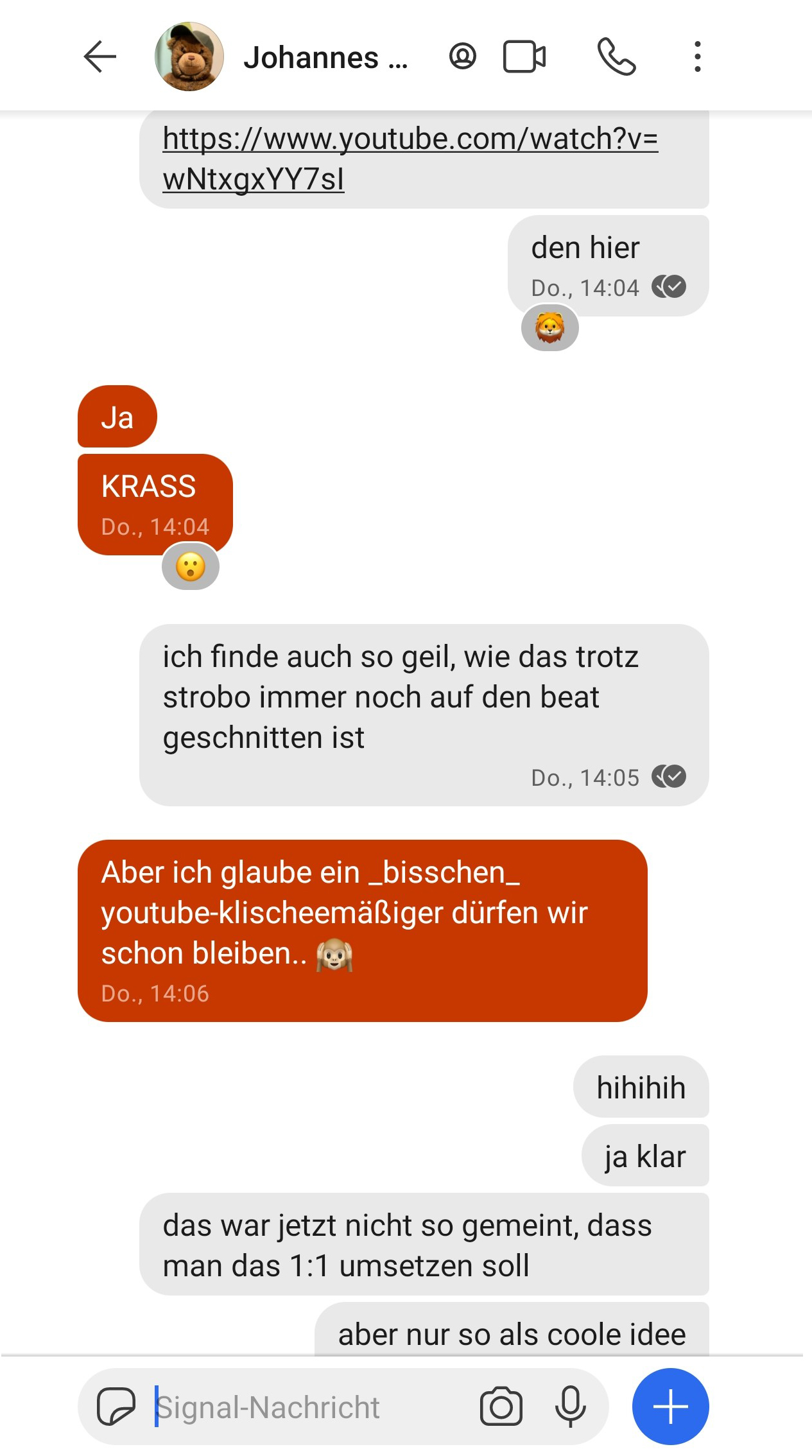View the lion reaction under 'den hier'

[x=550, y=328]
